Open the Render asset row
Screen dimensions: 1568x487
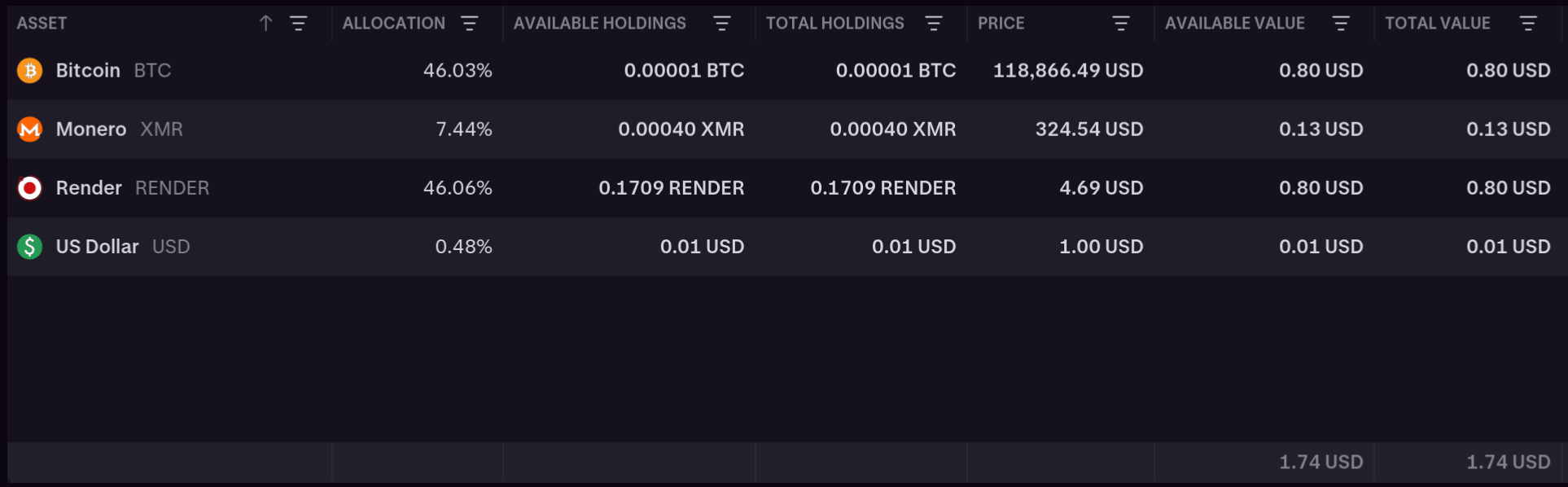pyautogui.click(x=89, y=188)
